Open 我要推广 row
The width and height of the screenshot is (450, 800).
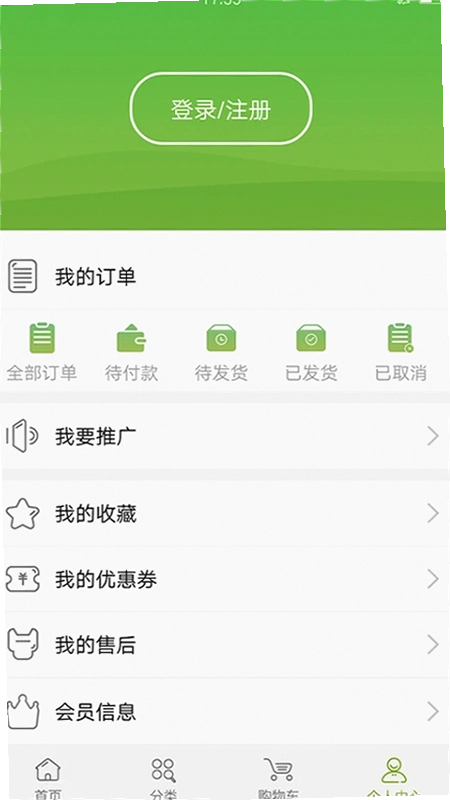click(x=225, y=436)
